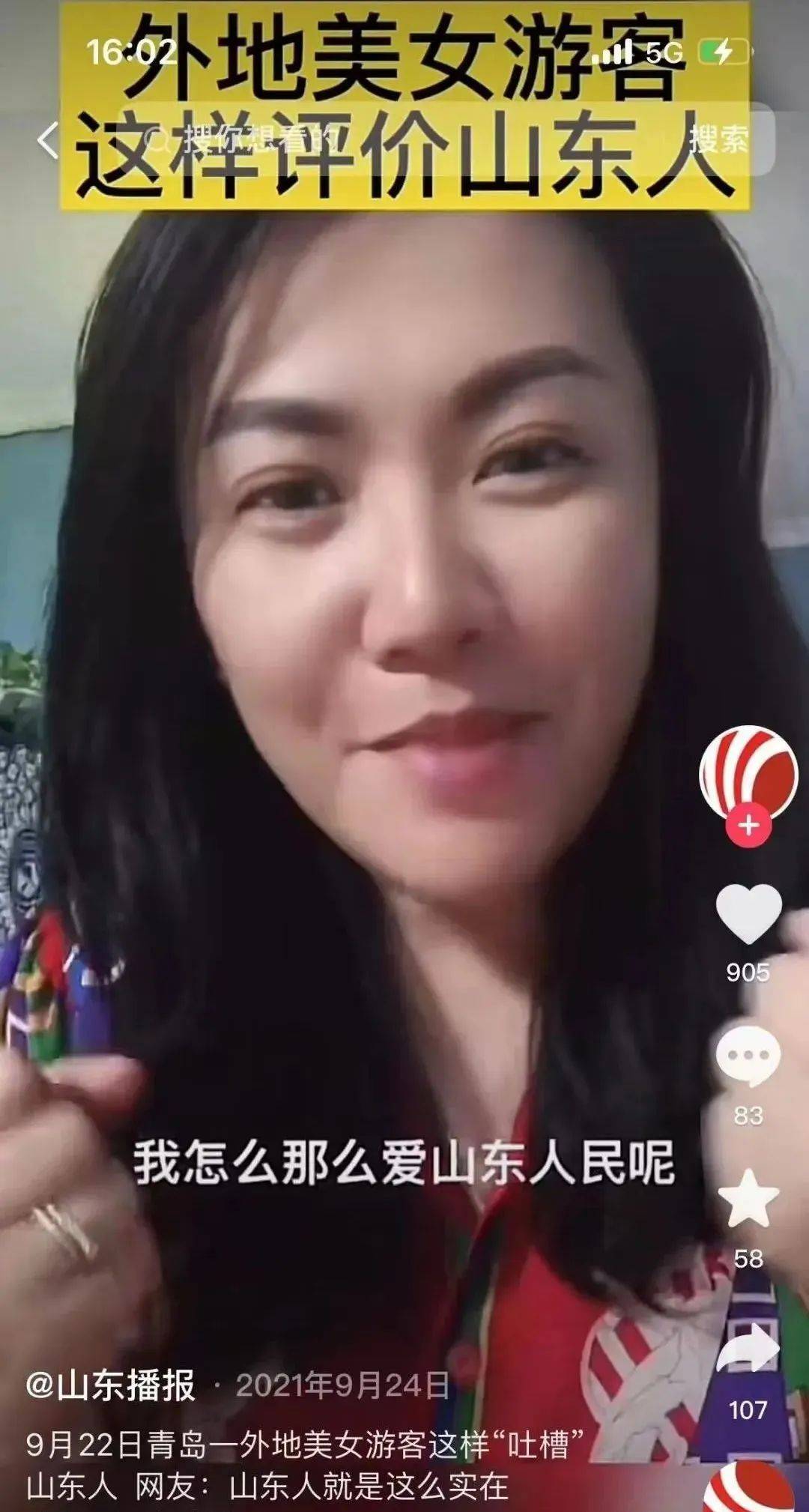
Task: Tap the 搜索 button
Action: tap(718, 140)
